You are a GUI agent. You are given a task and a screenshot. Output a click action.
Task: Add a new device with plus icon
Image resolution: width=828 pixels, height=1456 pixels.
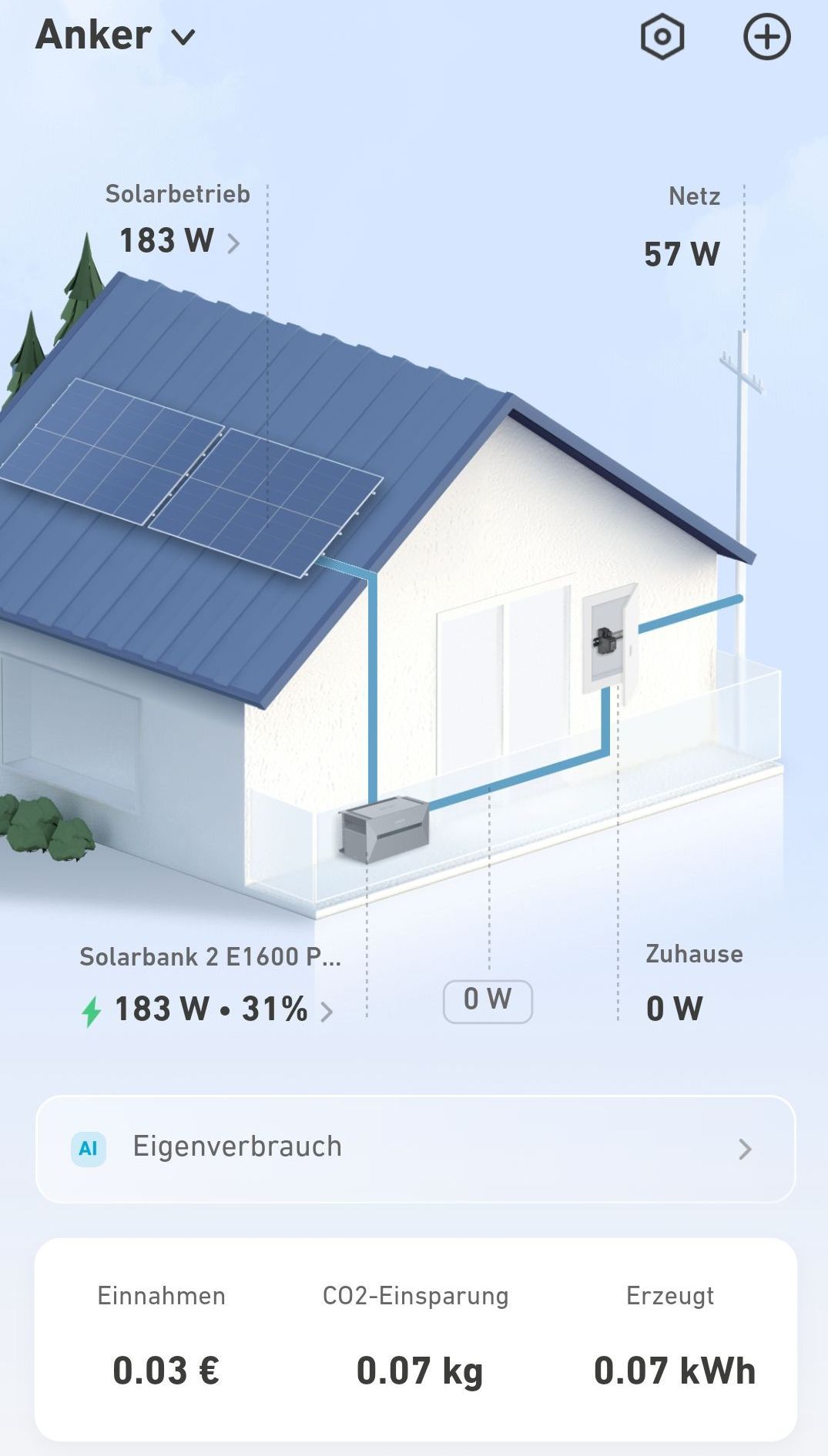coord(766,37)
